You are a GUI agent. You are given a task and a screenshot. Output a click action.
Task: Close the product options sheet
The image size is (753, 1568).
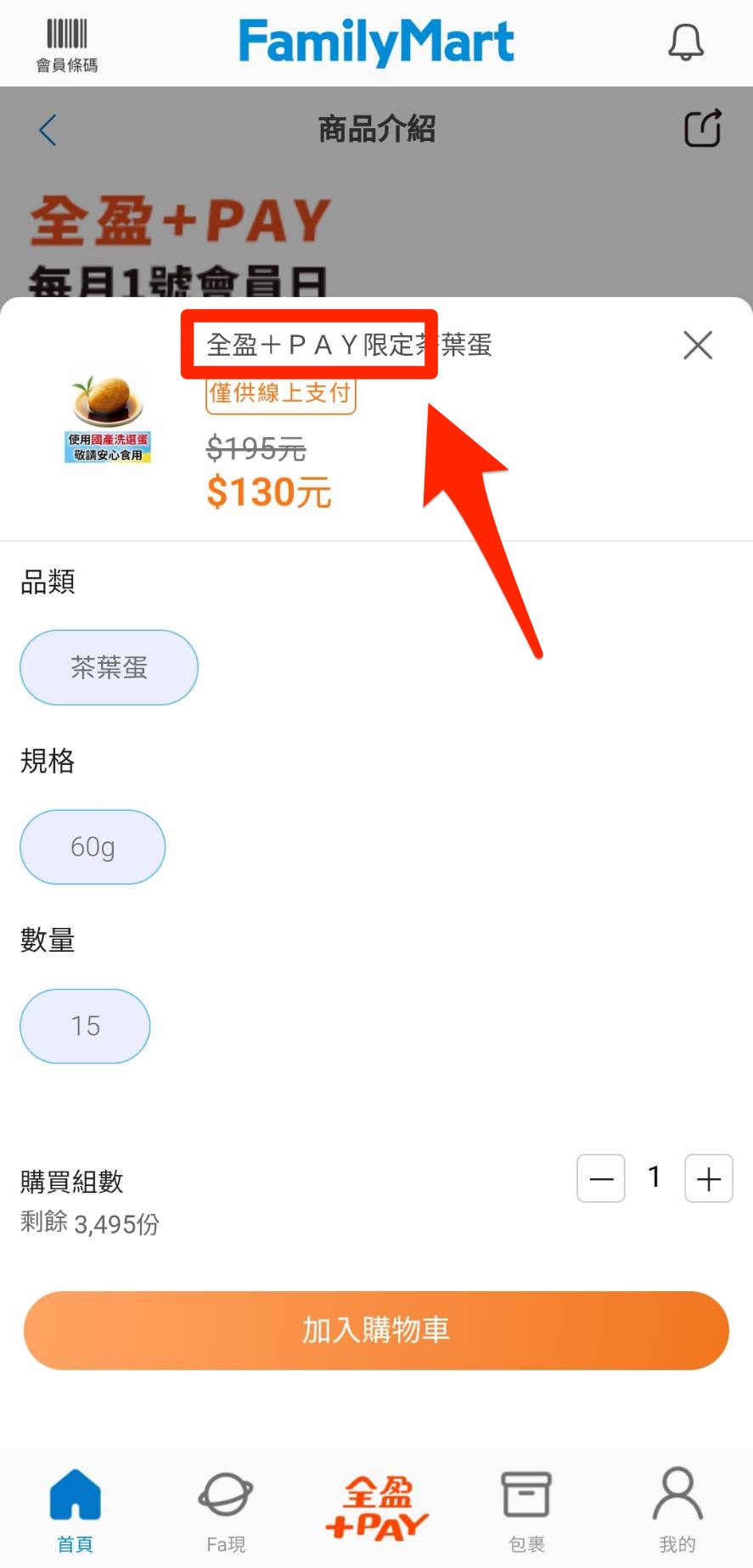pos(698,346)
